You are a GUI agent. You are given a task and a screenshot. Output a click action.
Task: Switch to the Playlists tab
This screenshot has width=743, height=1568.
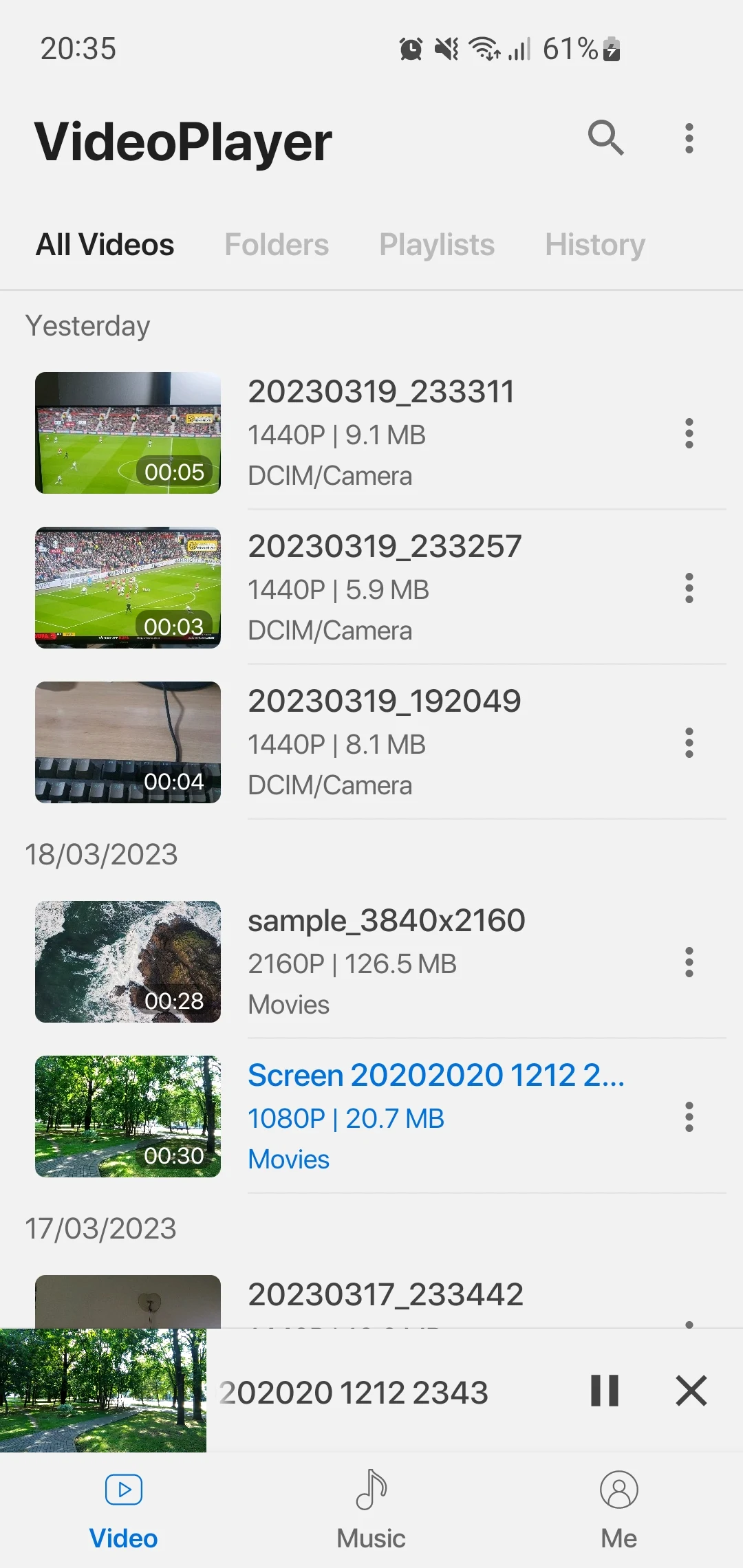437,244
